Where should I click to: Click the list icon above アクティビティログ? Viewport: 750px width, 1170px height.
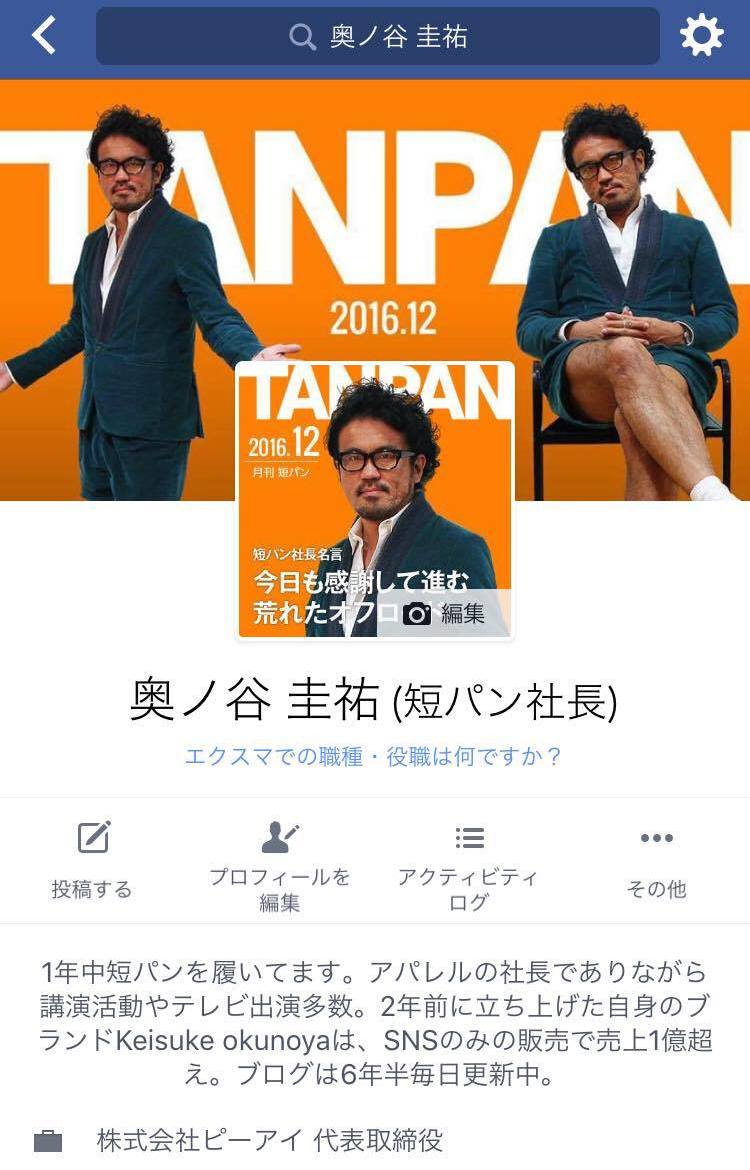(470, 838)
